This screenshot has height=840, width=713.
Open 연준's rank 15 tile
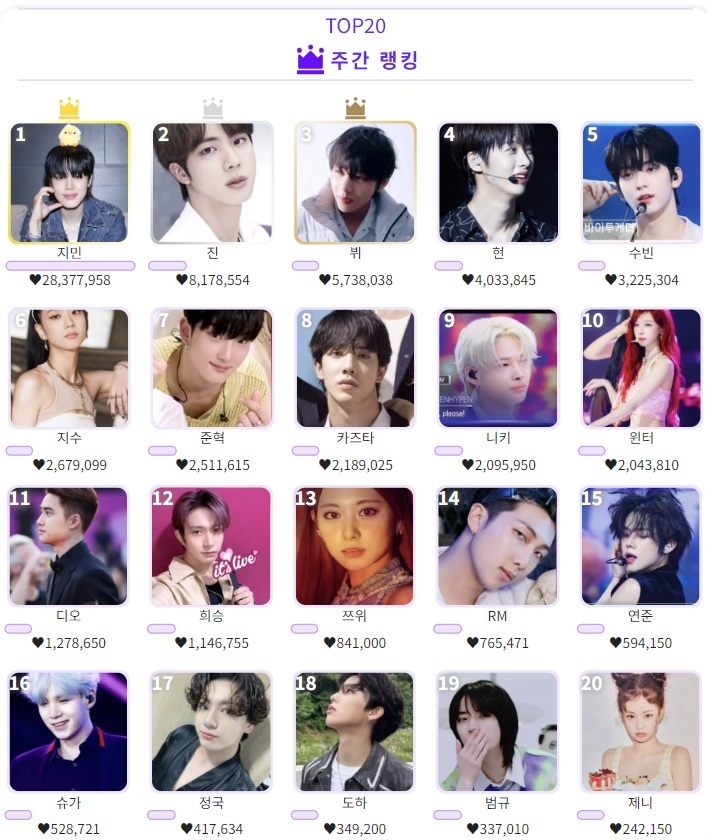pos(641,546)
